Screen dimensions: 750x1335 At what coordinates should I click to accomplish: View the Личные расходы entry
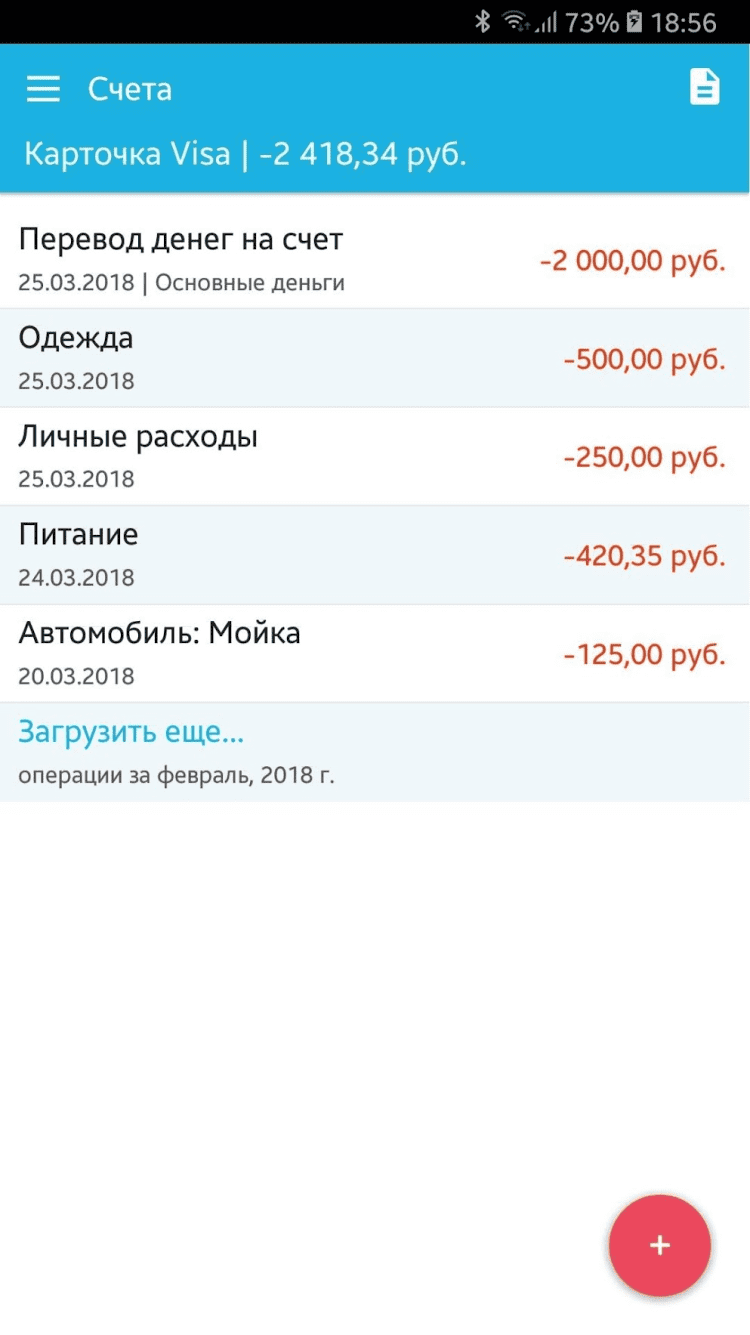click(374, 456)
